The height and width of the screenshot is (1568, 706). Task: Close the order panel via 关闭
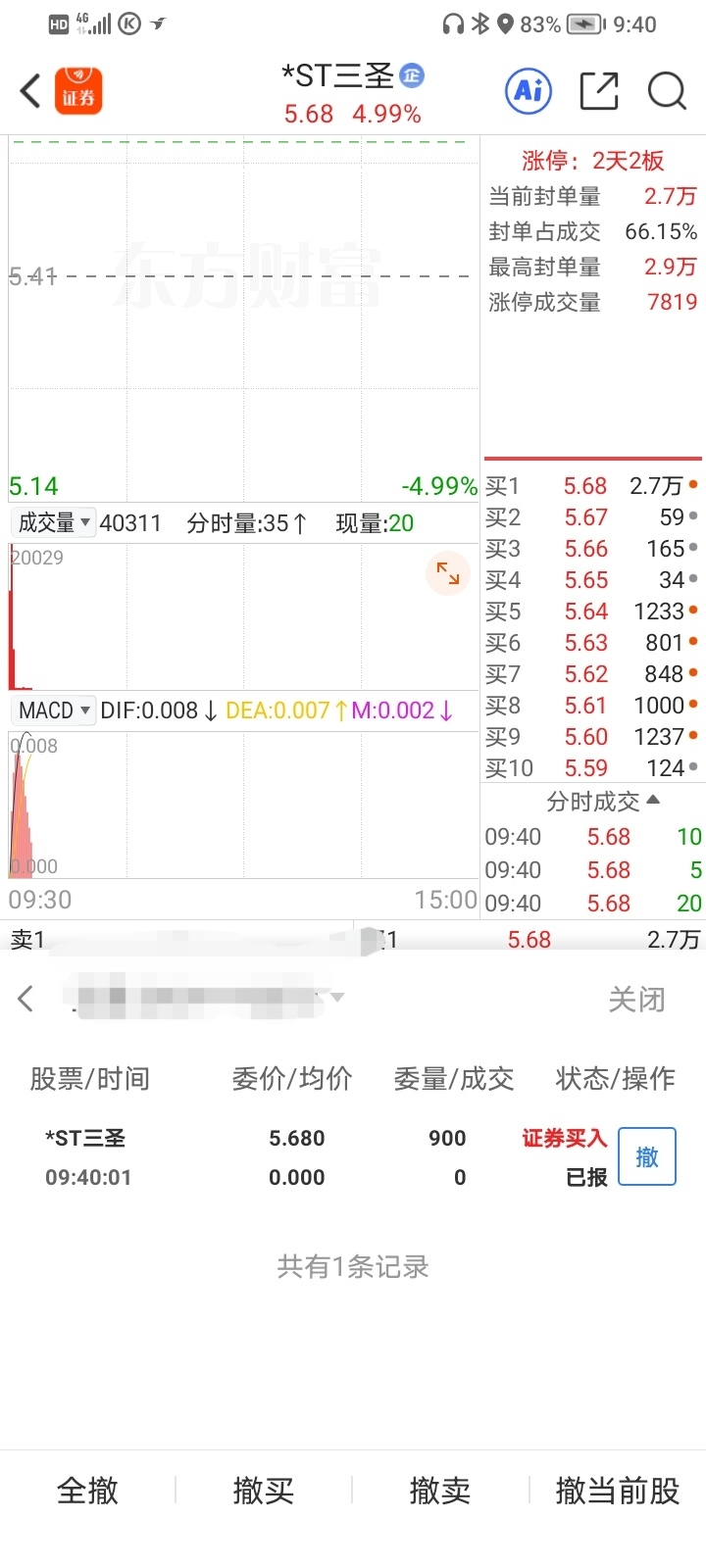pos(636,1000)
